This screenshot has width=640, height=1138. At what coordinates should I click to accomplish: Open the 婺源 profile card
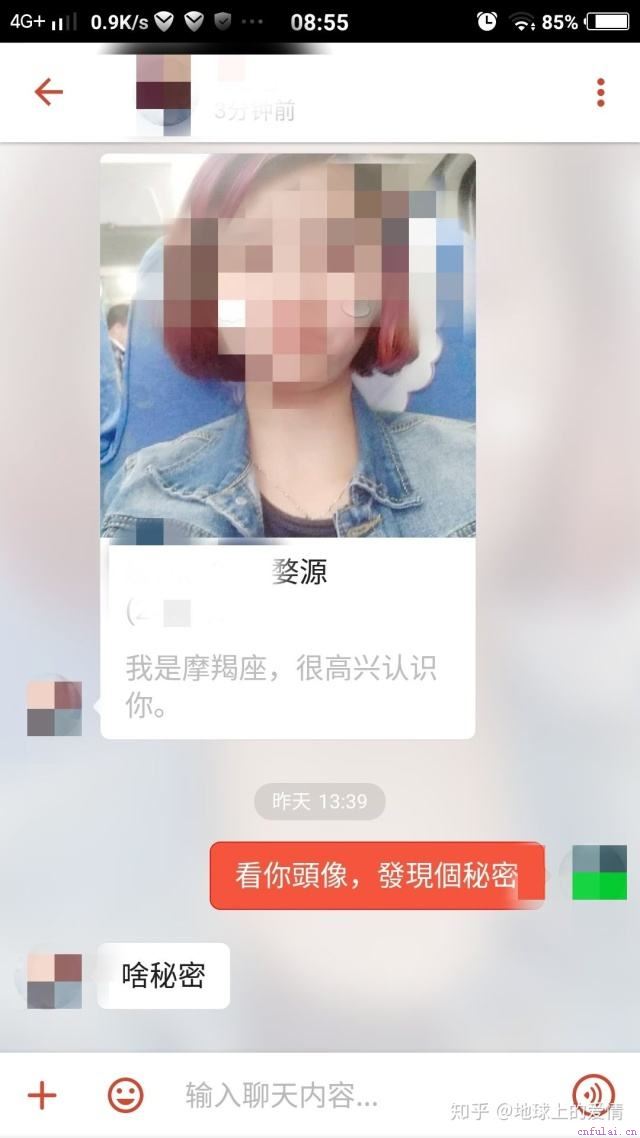pyautogui.click(x=287, y=446)
